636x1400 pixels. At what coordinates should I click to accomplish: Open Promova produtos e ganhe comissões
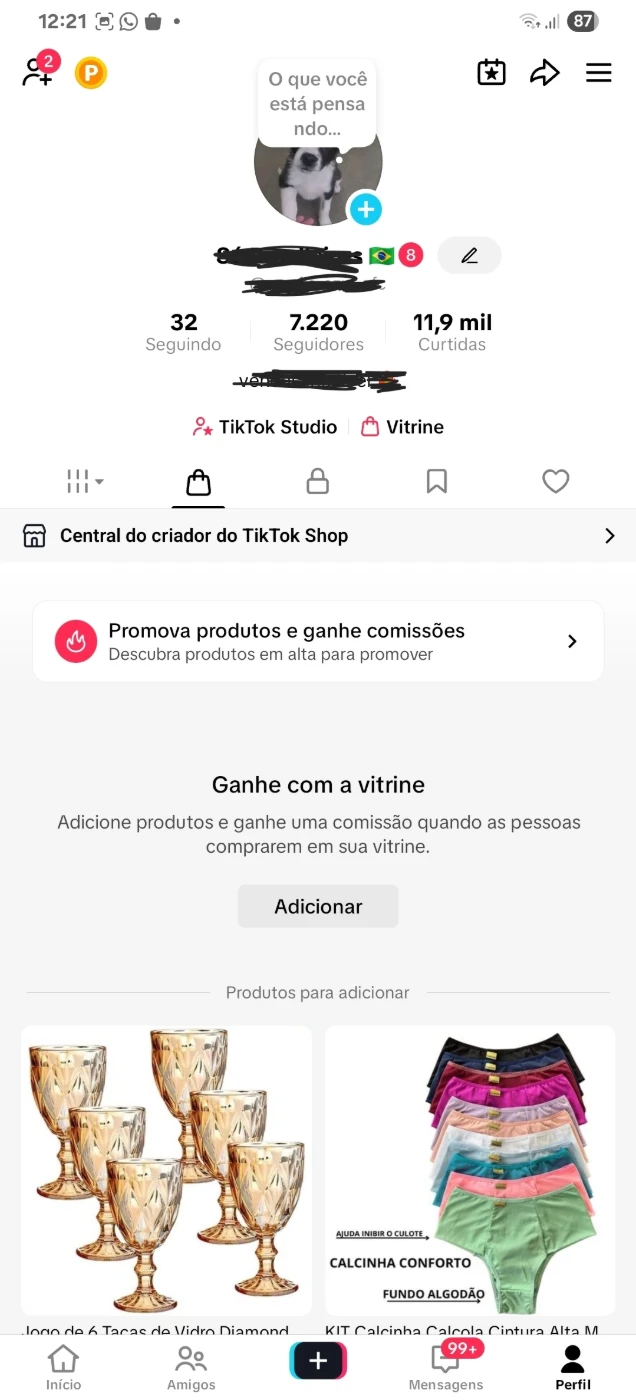(x=318, y=642)
